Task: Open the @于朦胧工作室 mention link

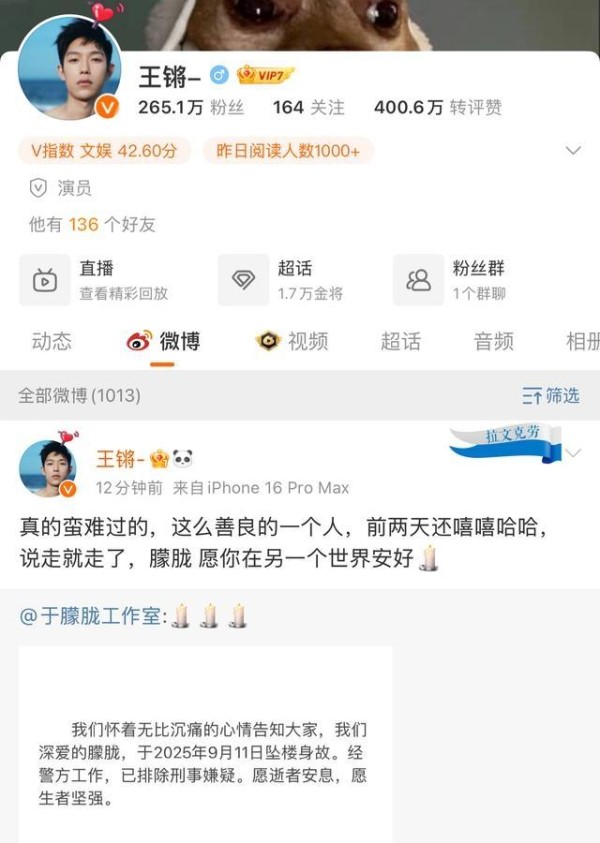Action: click(x=90, y=616)
